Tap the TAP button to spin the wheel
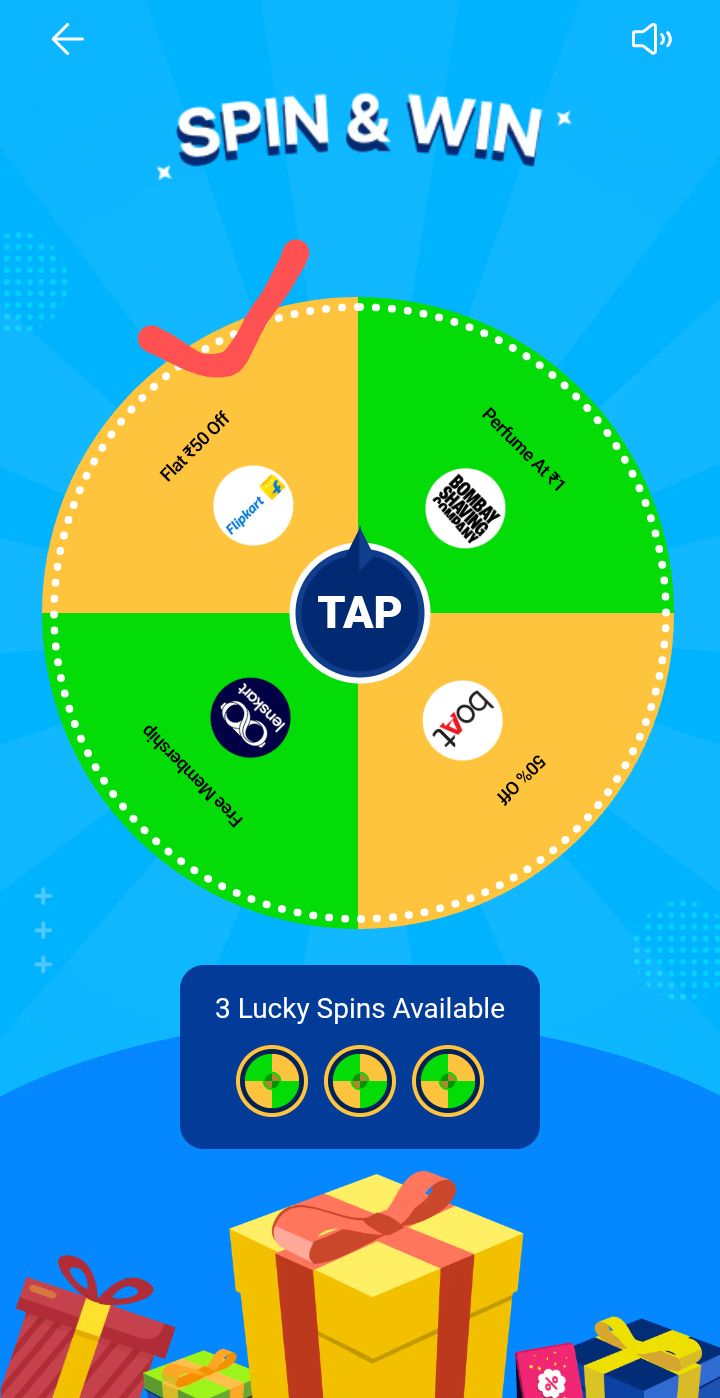This screenshot has height=1398, width=720. 360,612
